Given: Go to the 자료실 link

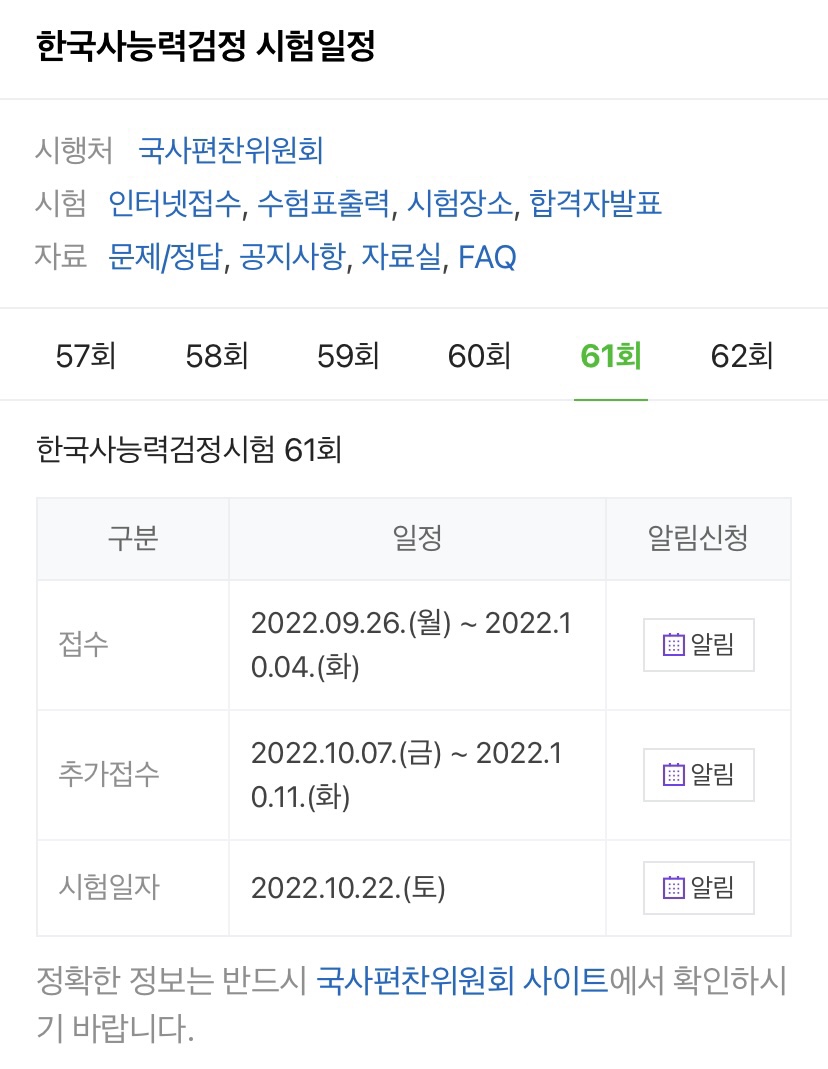Looking at the screenshot, I should [402, 257].
